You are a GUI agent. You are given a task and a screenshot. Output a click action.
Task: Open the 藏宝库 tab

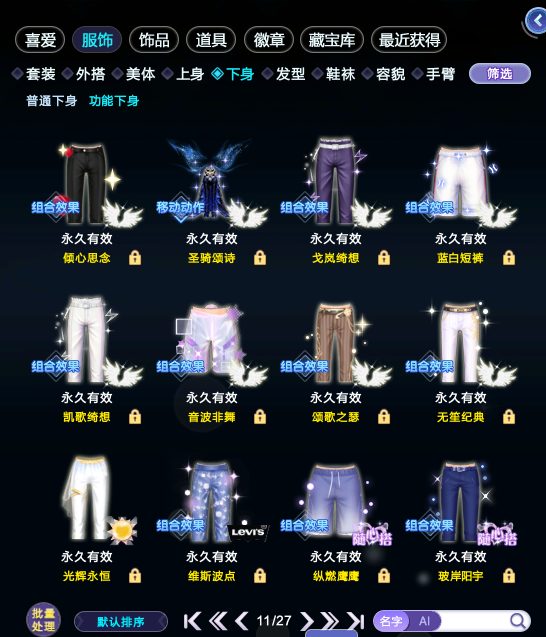point(332,40)
